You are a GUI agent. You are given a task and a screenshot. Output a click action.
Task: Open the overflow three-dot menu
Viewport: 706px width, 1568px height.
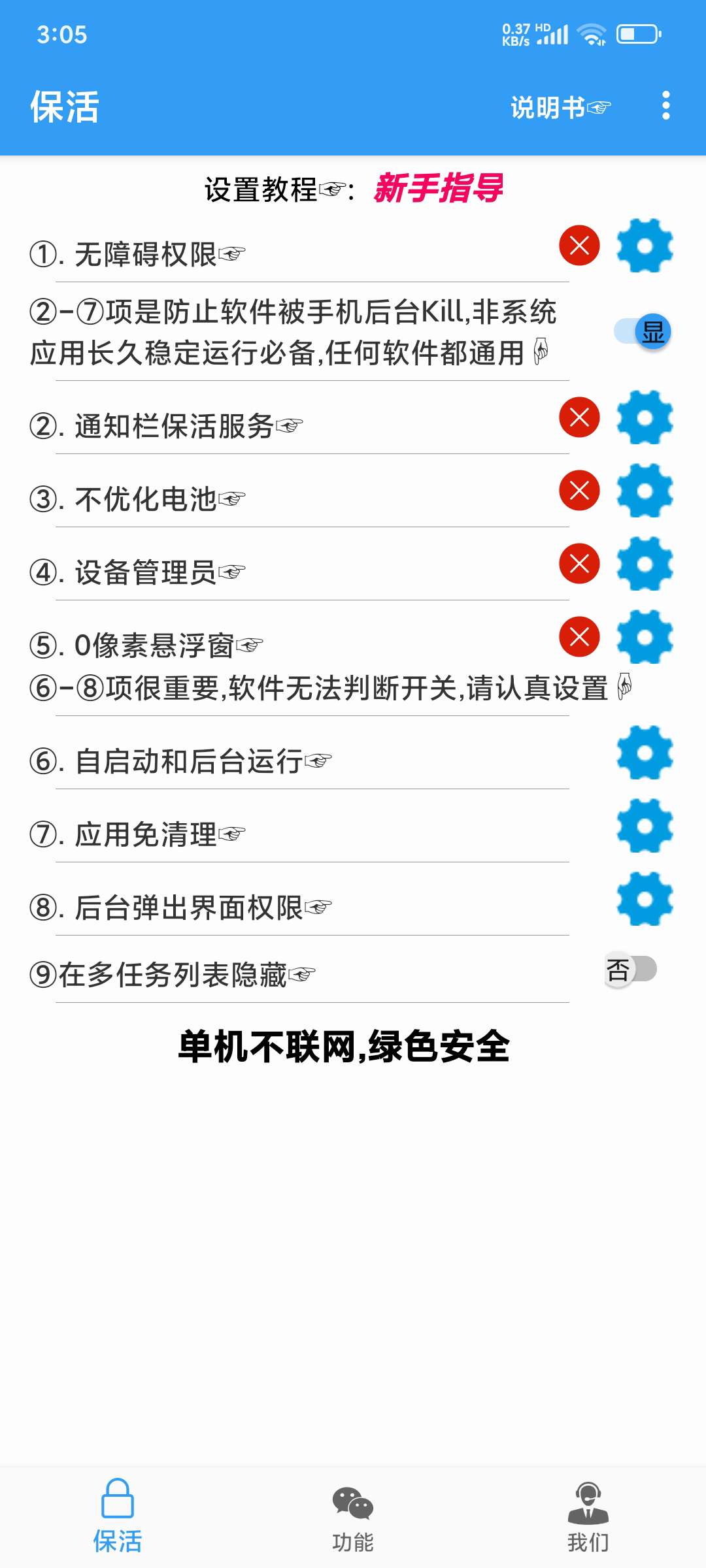tap(665, 106)
